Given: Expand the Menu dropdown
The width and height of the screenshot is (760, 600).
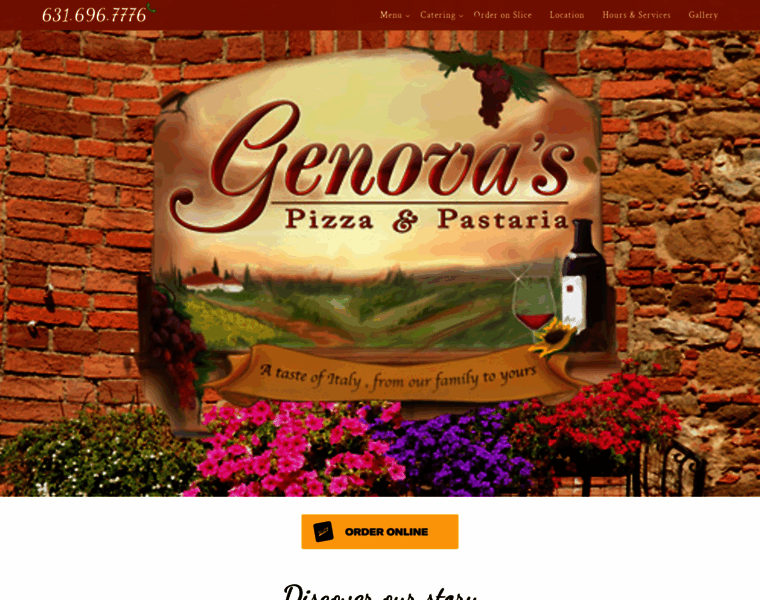Looking at the screenshot, I should (x=393, y=15).
